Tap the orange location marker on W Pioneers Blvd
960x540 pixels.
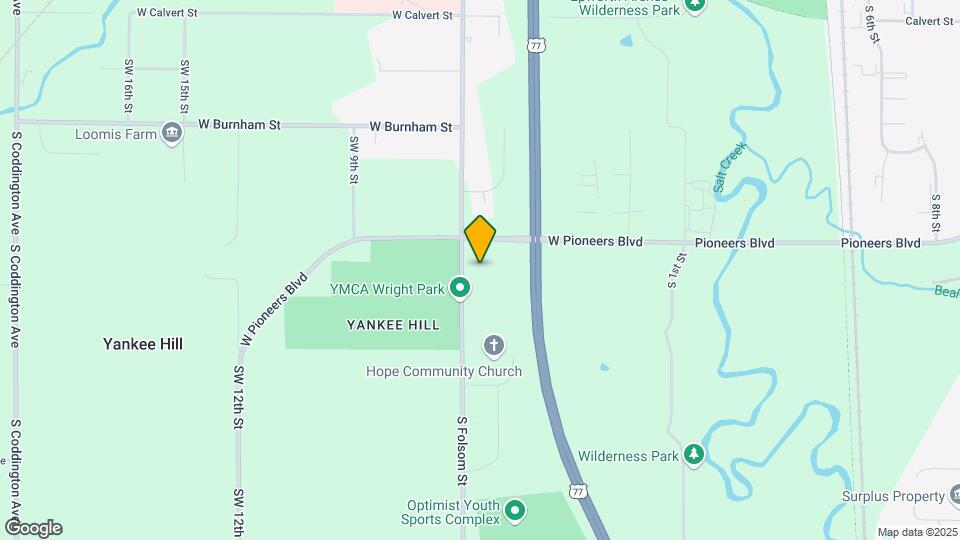[480, 240]
